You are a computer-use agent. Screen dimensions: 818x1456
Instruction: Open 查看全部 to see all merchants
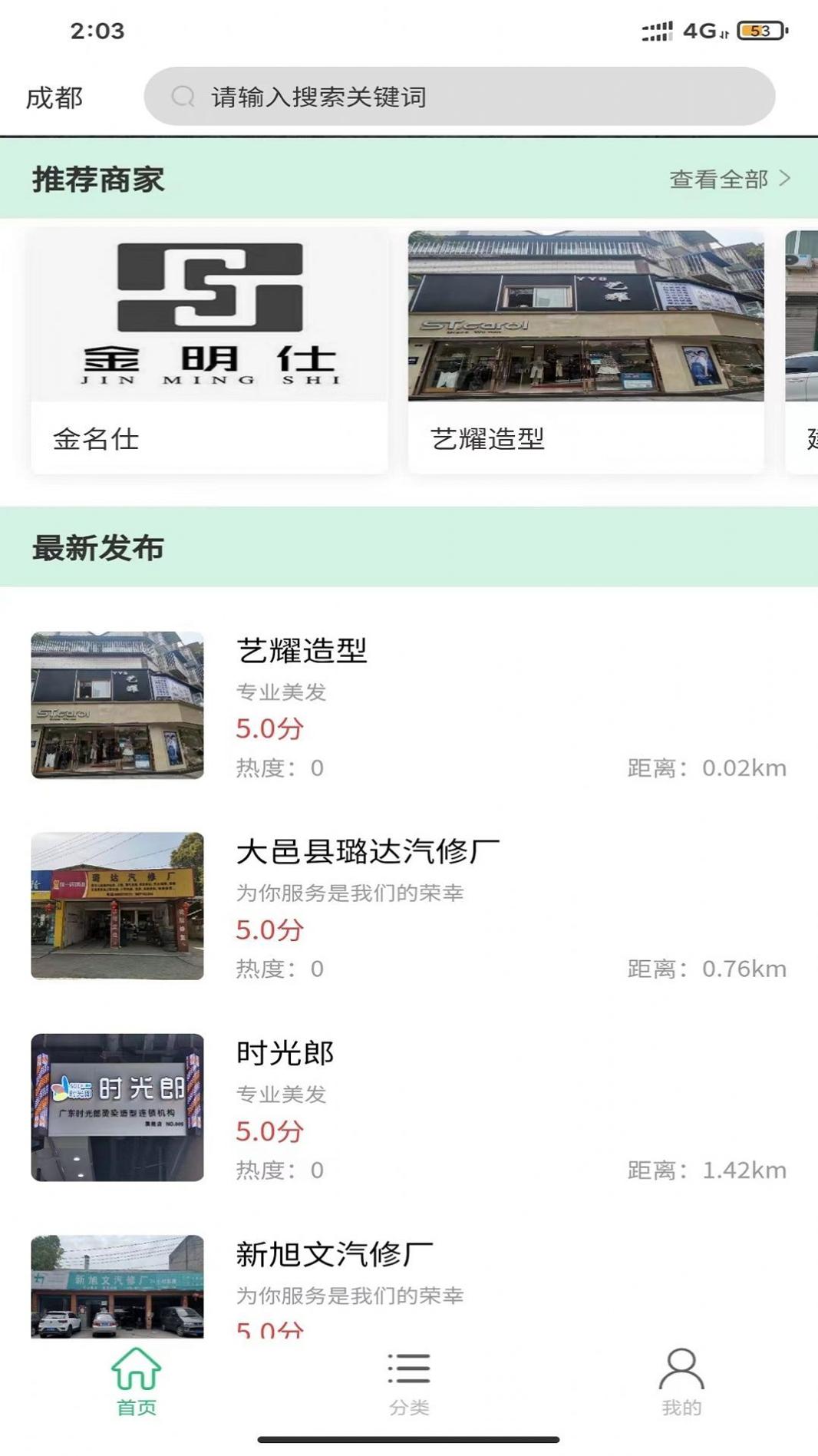click(x=718, y=179)
